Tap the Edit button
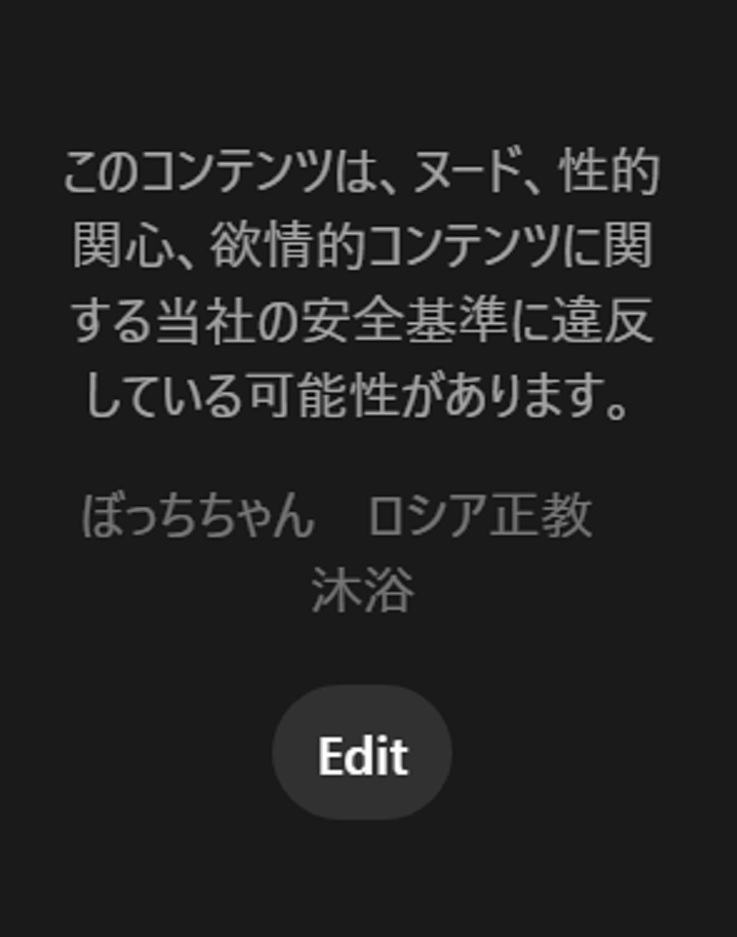 (362, 755)
